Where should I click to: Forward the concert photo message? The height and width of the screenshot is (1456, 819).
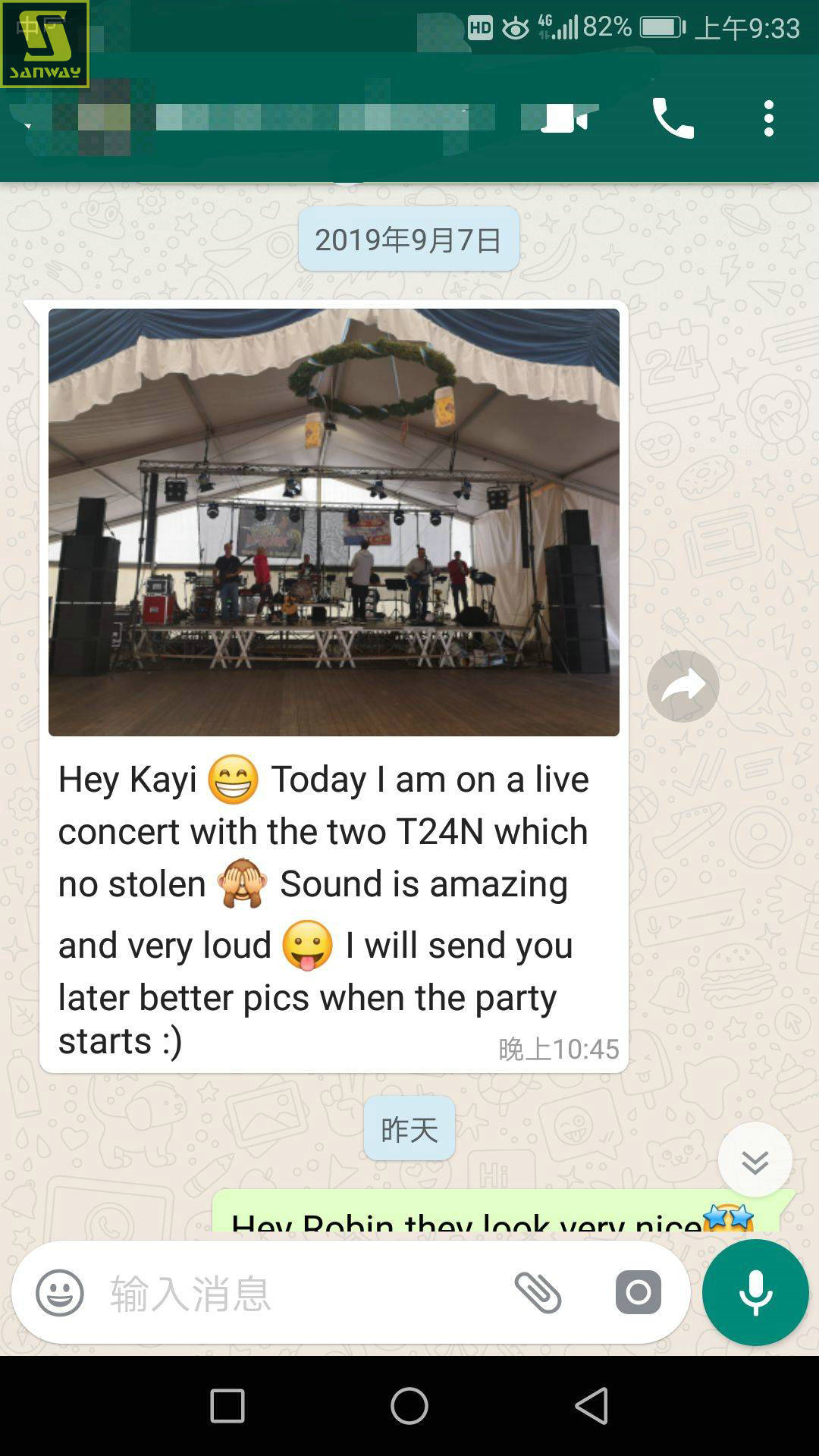682,686
